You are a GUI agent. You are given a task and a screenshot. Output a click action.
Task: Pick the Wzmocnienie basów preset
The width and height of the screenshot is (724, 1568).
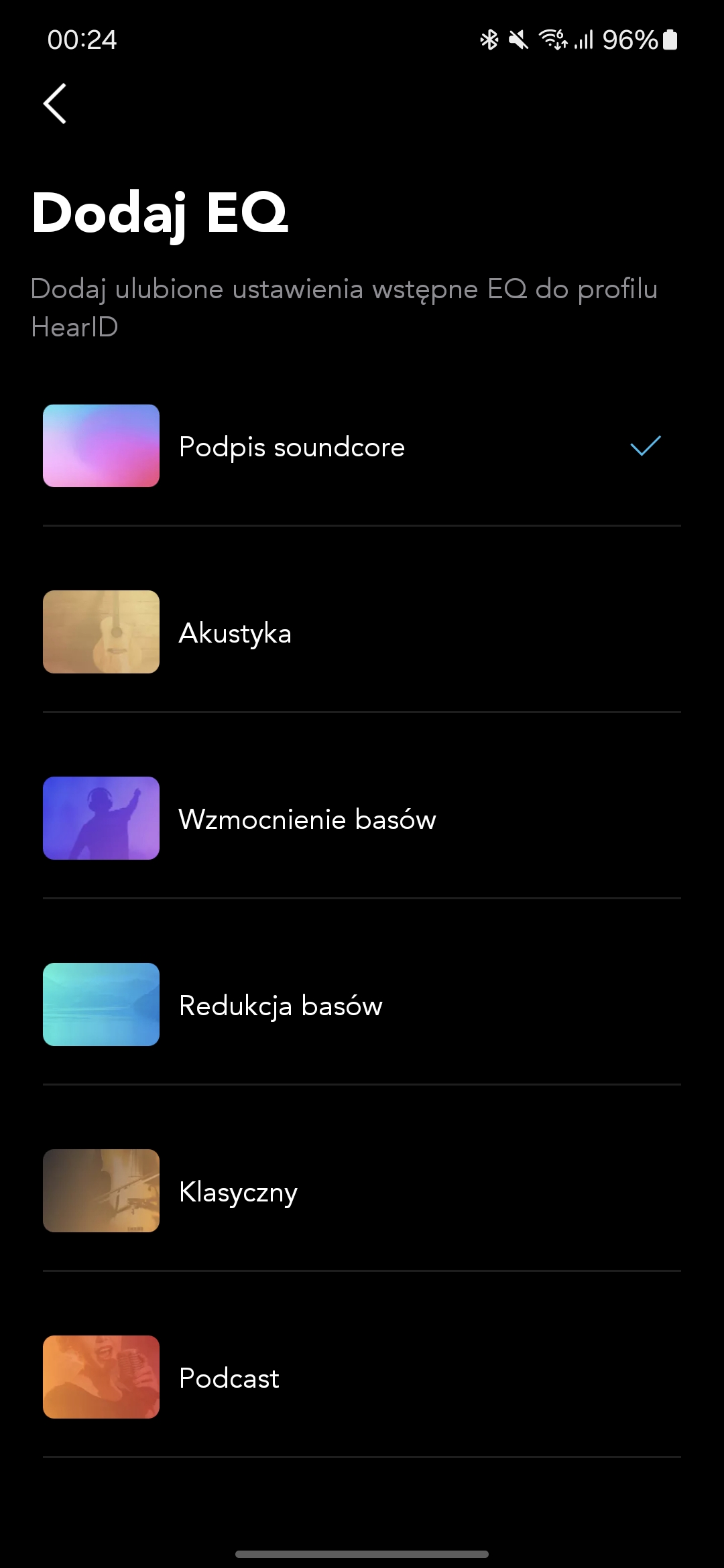pyautogui.click(x=362, y=819)
